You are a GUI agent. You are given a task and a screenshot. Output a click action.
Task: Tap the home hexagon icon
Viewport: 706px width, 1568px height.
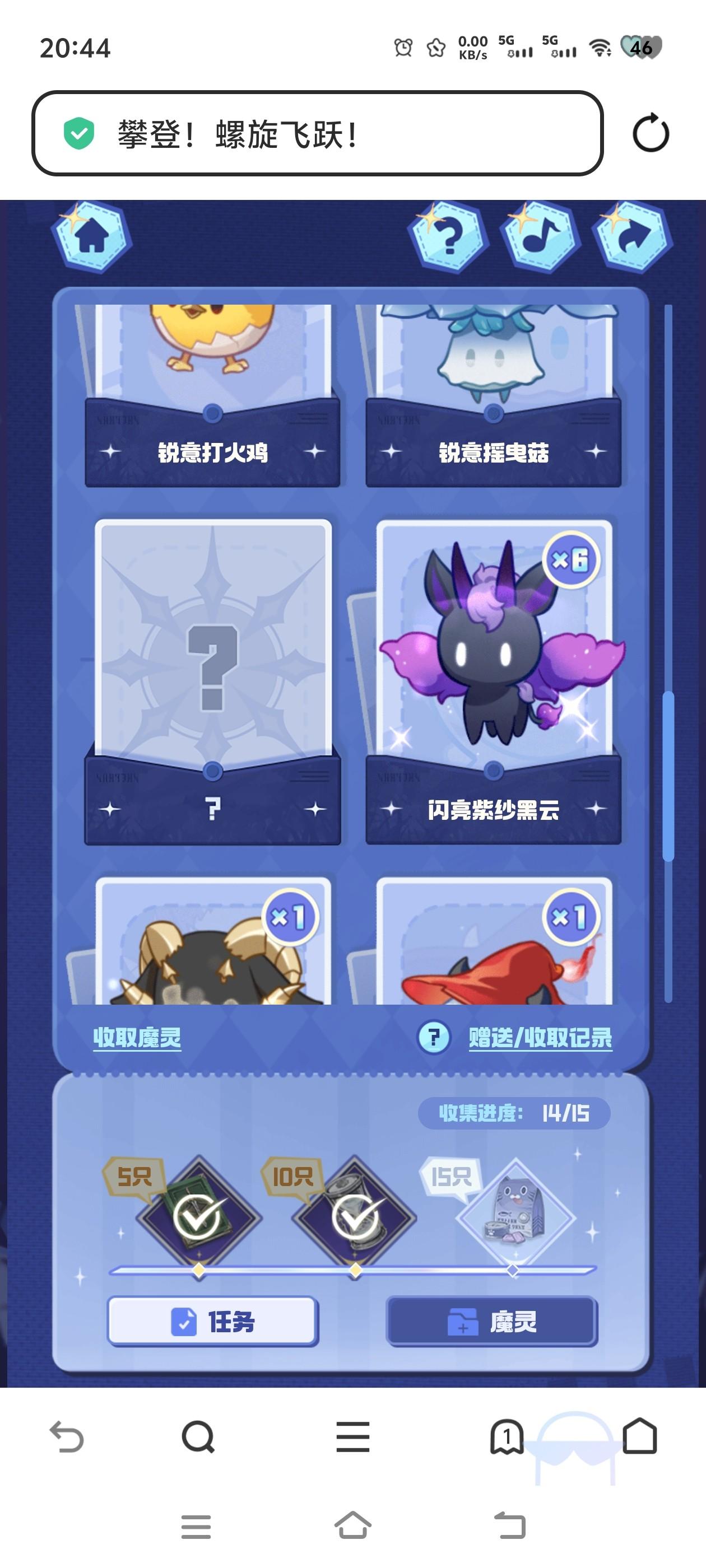tap(91, 237)
